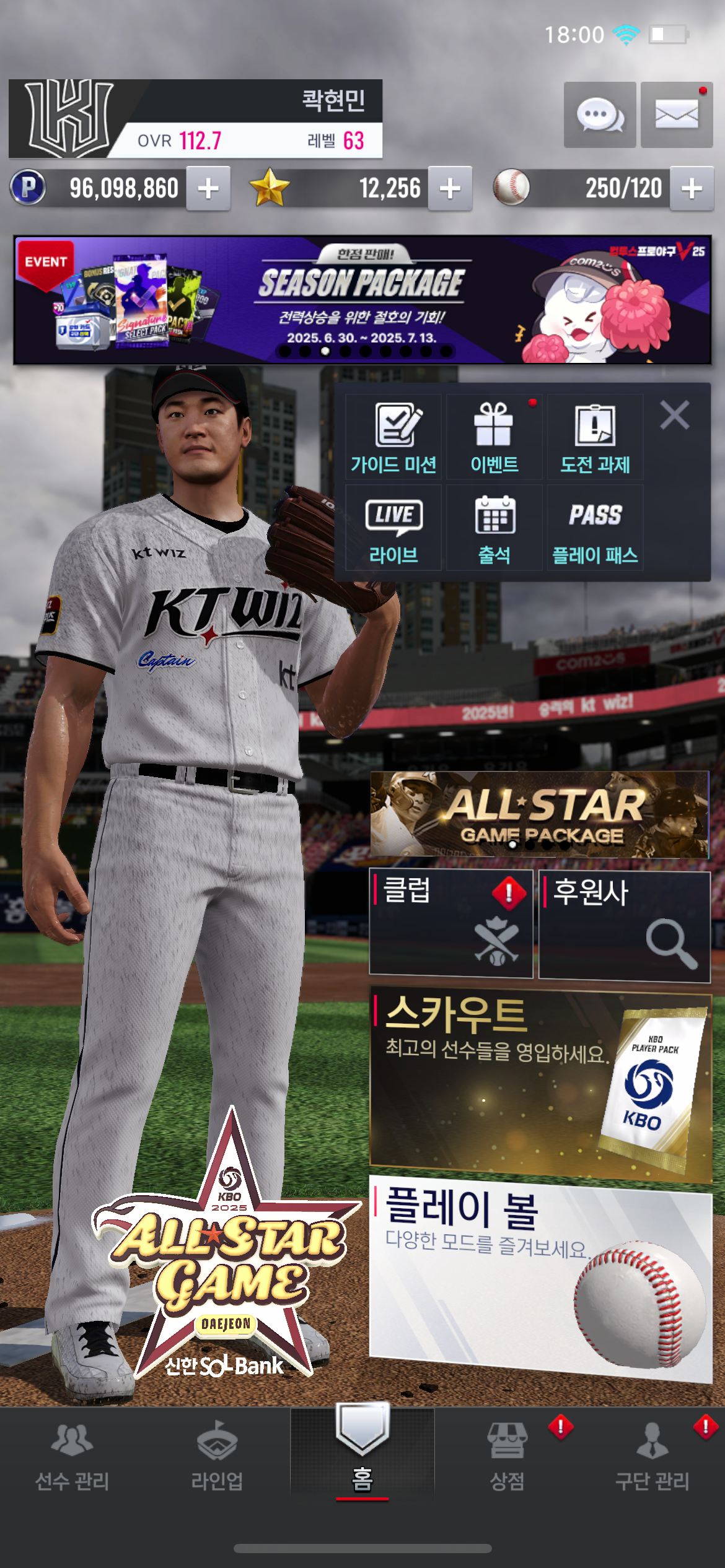Image resolution: width=725 pixels, height=1568 pixels.
Task: Open 플레이 패스
Action: (x=595, y=528)
